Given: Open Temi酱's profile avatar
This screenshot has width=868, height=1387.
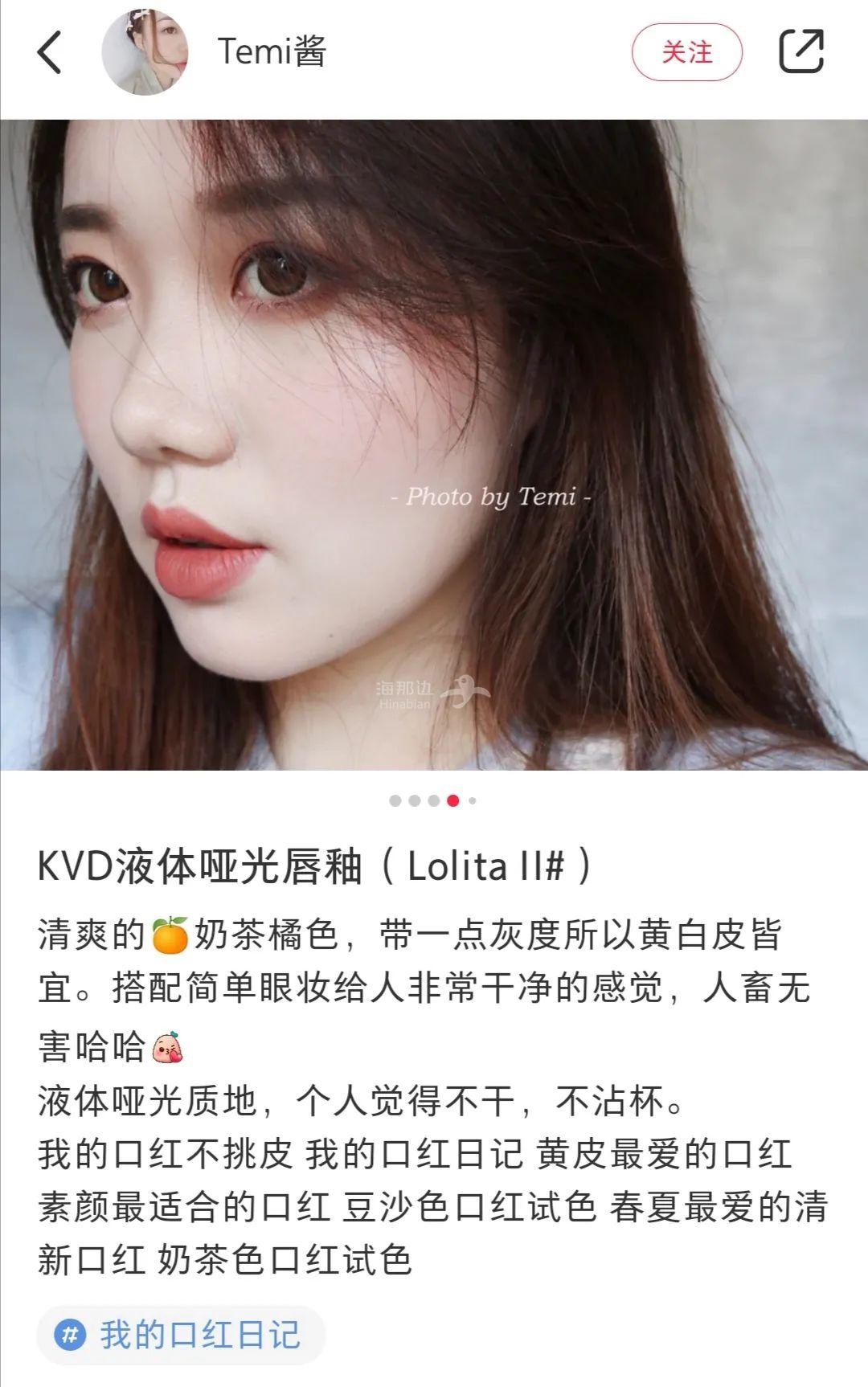Looking at the screenshot, I should point(145,53).
